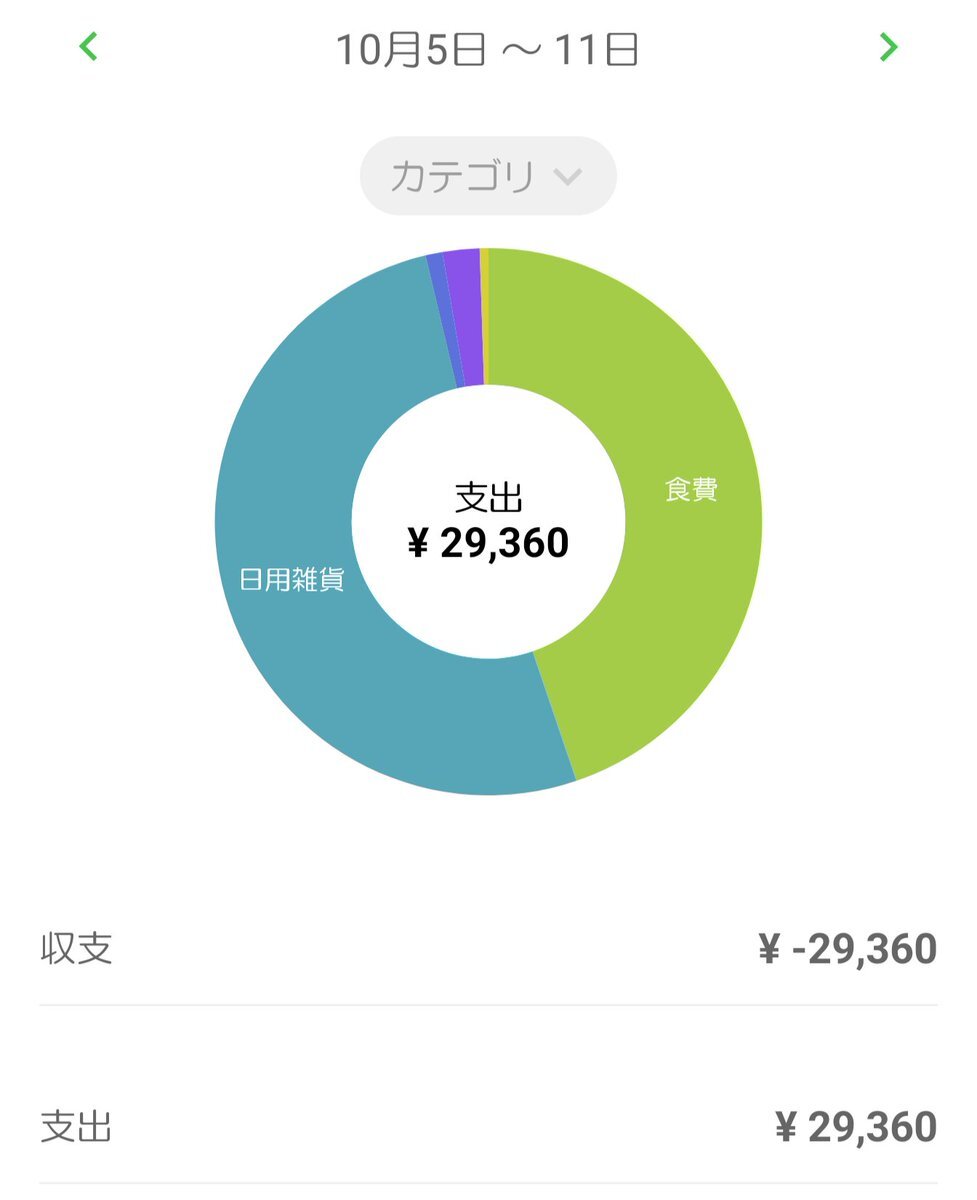This screenshot has height=1200, width=977.
Task: Select the 日用雑貨 segment of the chart
Action: (x=292, y=580)
